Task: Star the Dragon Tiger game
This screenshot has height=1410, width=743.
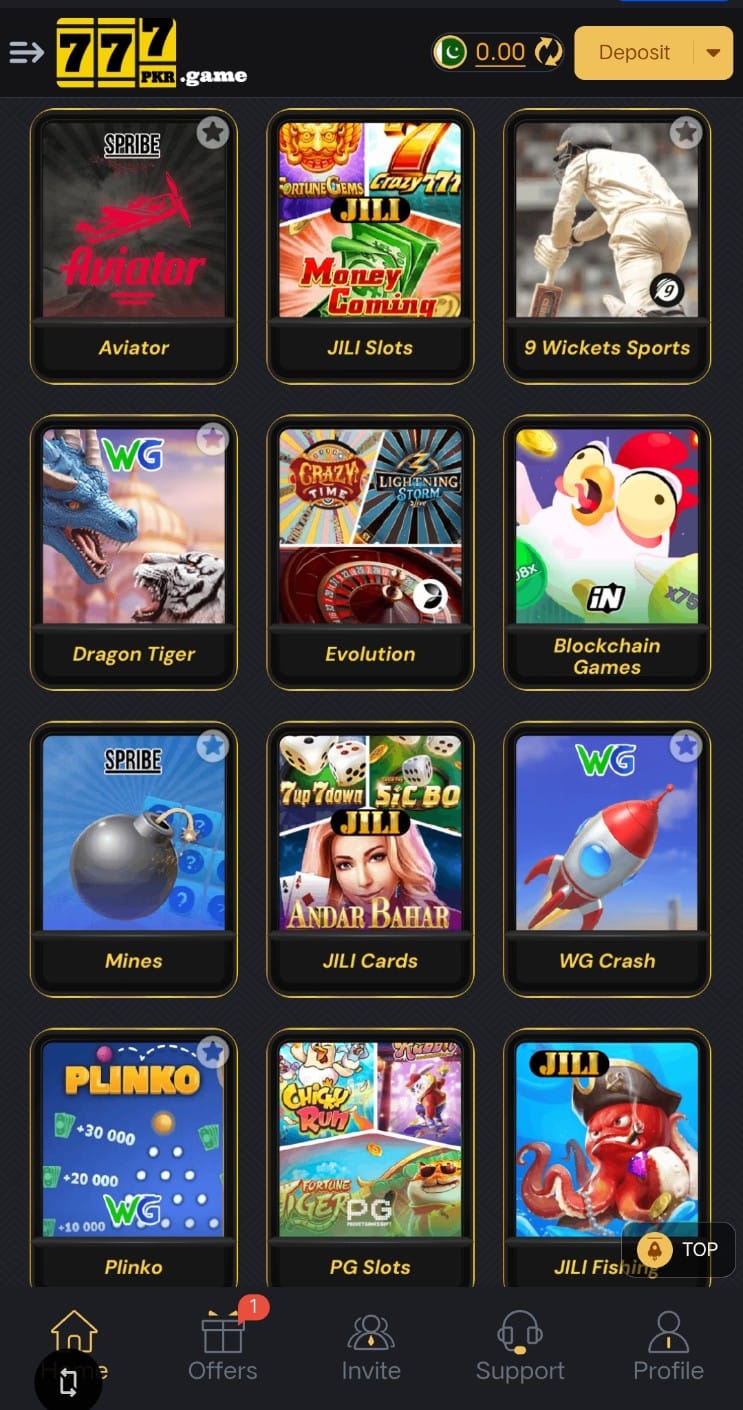Action: [212, 438]
